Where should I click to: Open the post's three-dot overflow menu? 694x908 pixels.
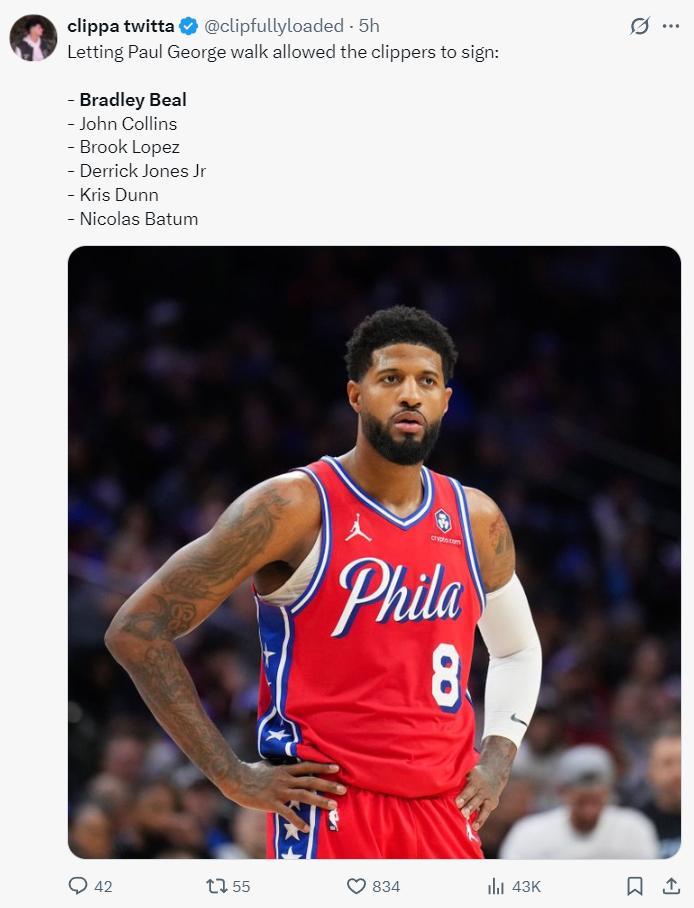tap(671, 26)
